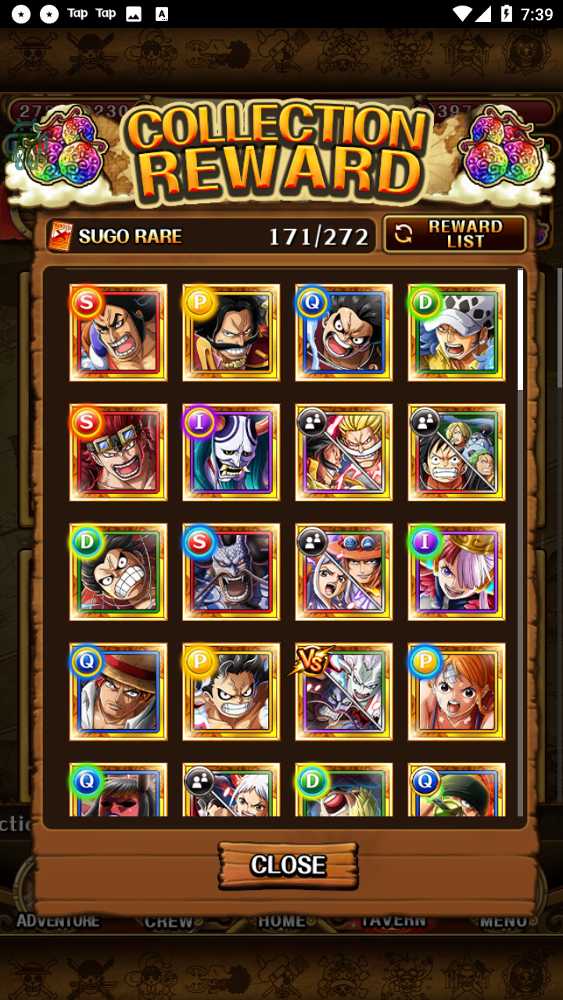Screen dimensions: 563x1000
Task: Select the Oden character tile with S badge
Action: pos(118,332)
